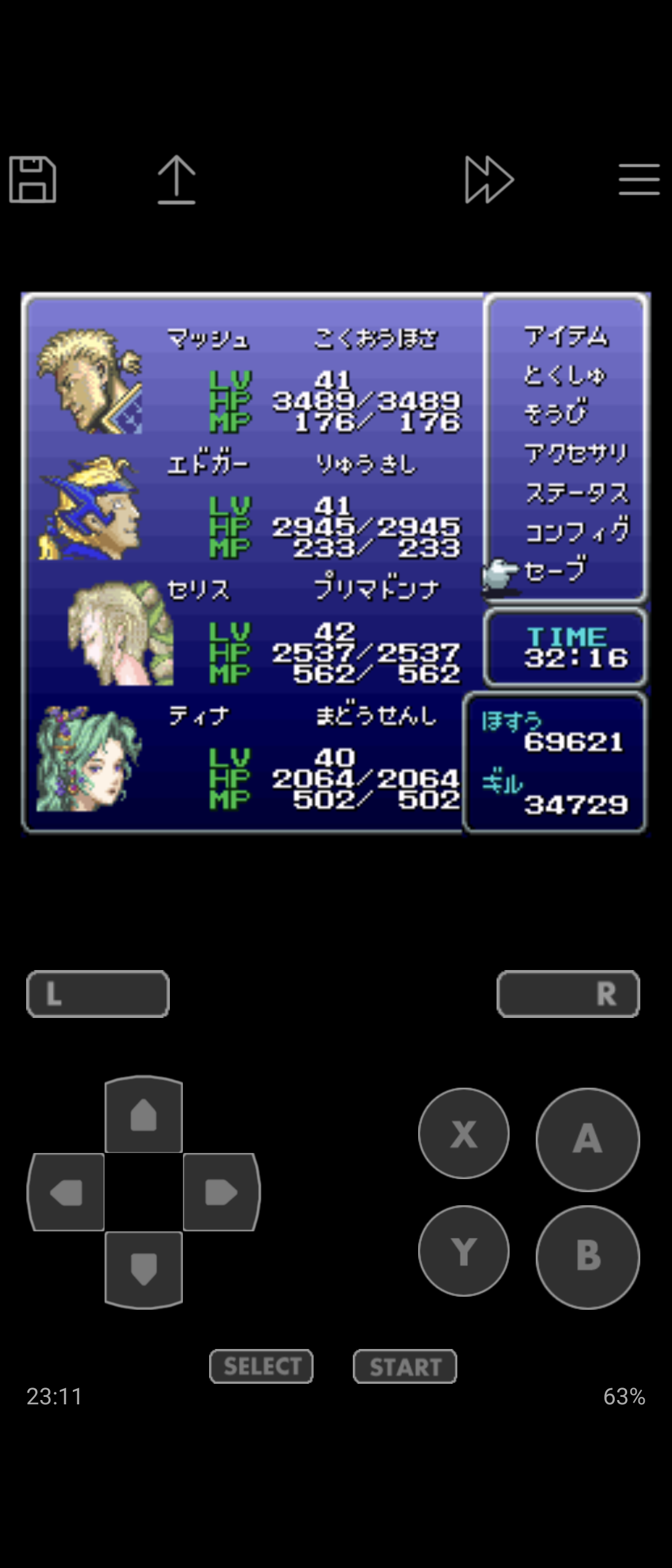The image size is (672, 1568).
Task: Tap the D-pad left arrow
Action: [66, 1192]
